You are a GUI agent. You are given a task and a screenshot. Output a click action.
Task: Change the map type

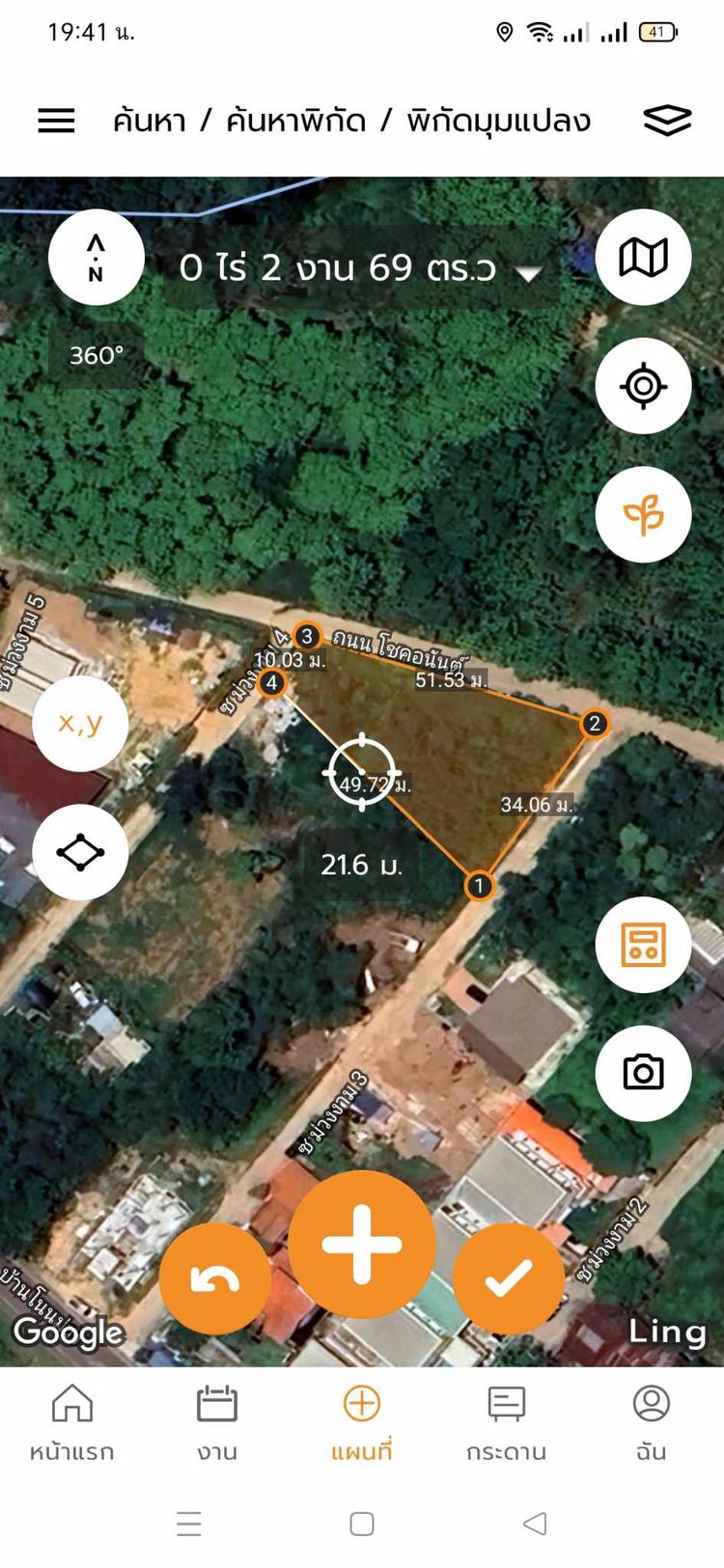[x=643, y=258]
